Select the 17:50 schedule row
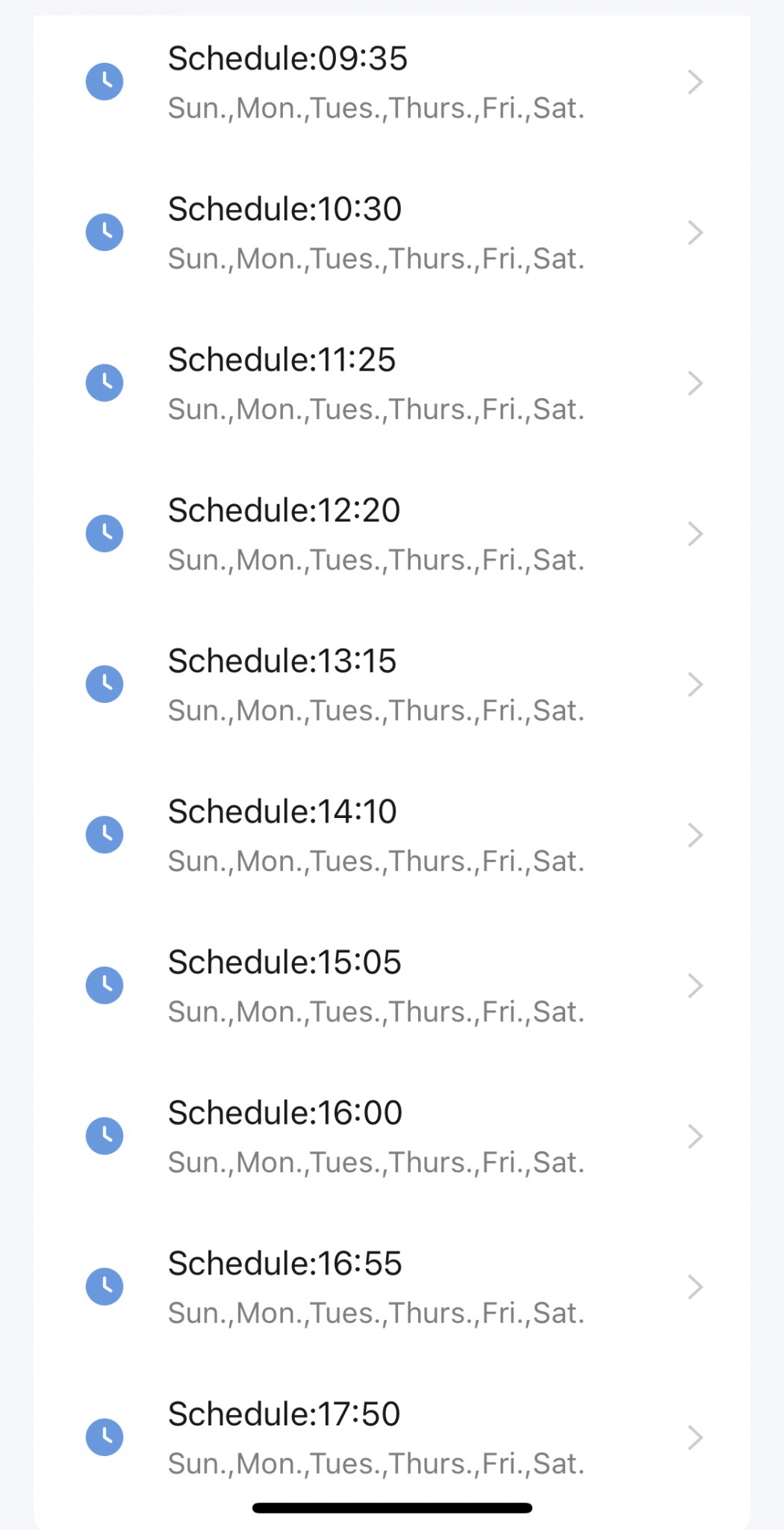 (392, 1437)
